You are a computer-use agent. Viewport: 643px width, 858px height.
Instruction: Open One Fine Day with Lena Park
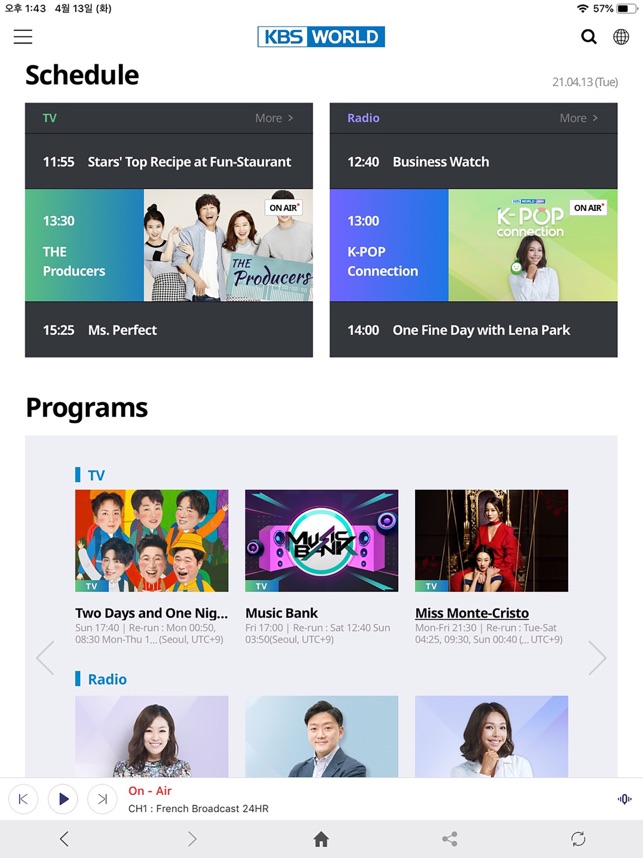tap(473, 329)
